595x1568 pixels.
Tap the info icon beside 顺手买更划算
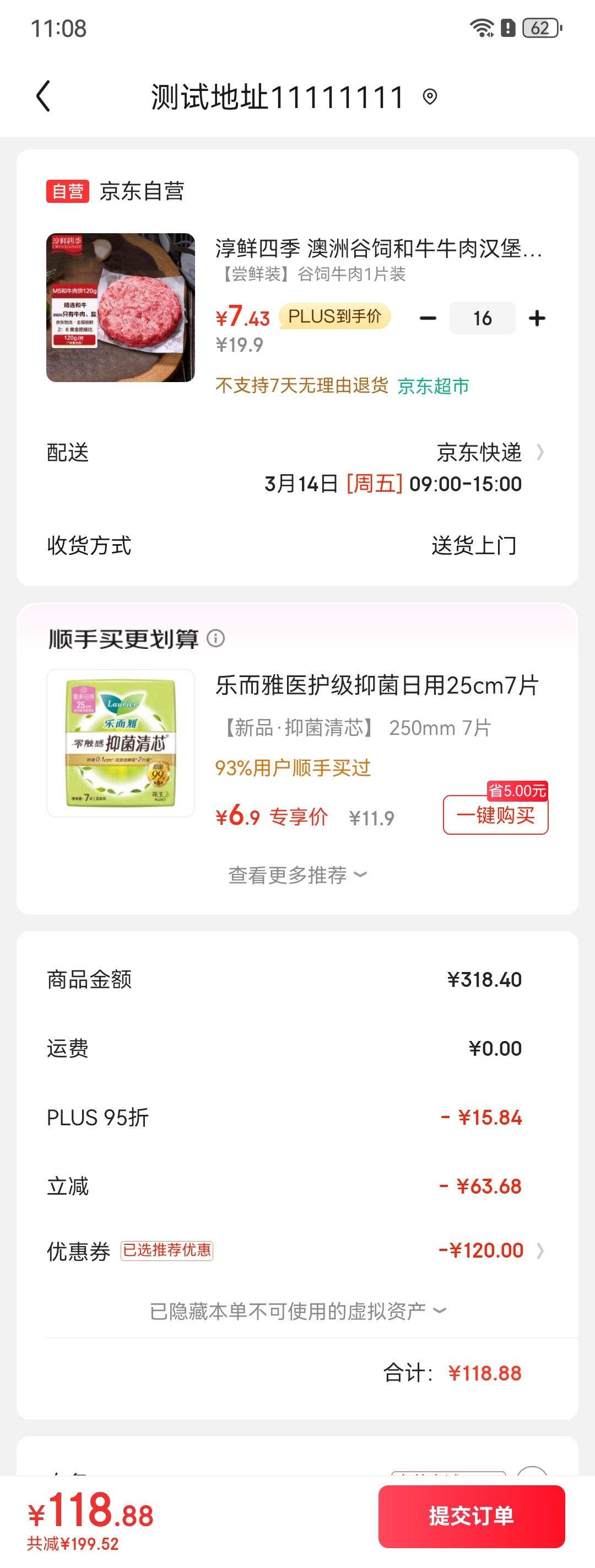tap(217, 639)
